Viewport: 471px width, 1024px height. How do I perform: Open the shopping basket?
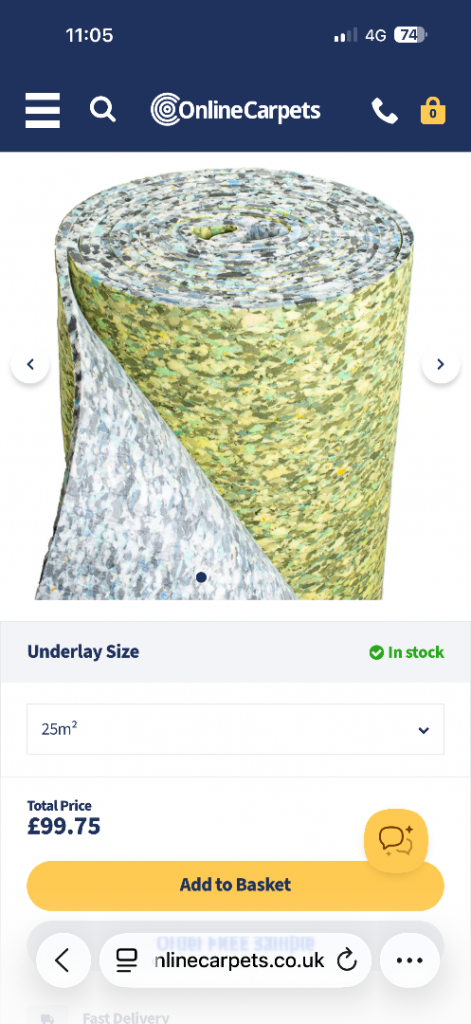432,110
